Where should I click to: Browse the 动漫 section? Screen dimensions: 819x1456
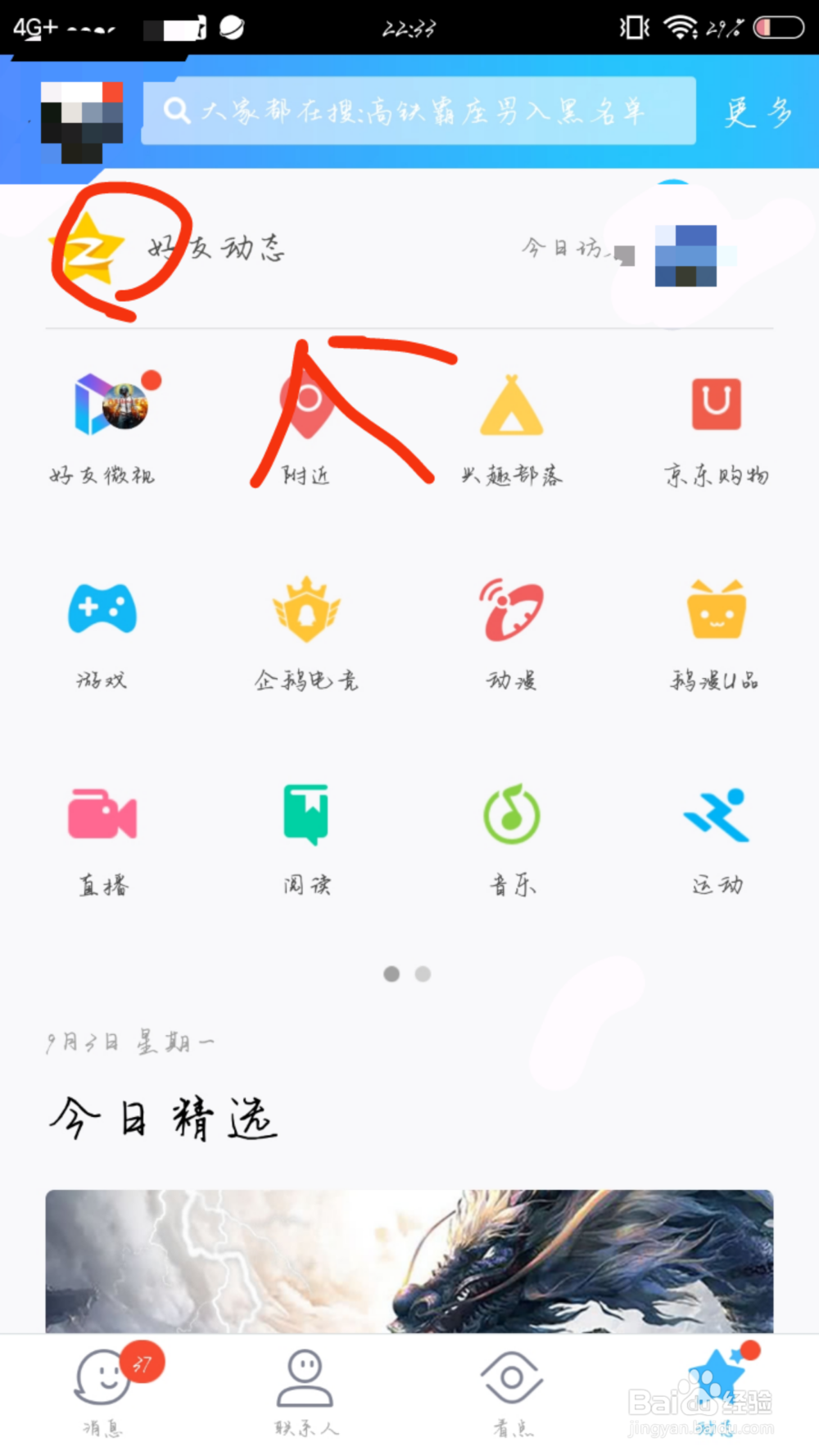coord(512,632)
